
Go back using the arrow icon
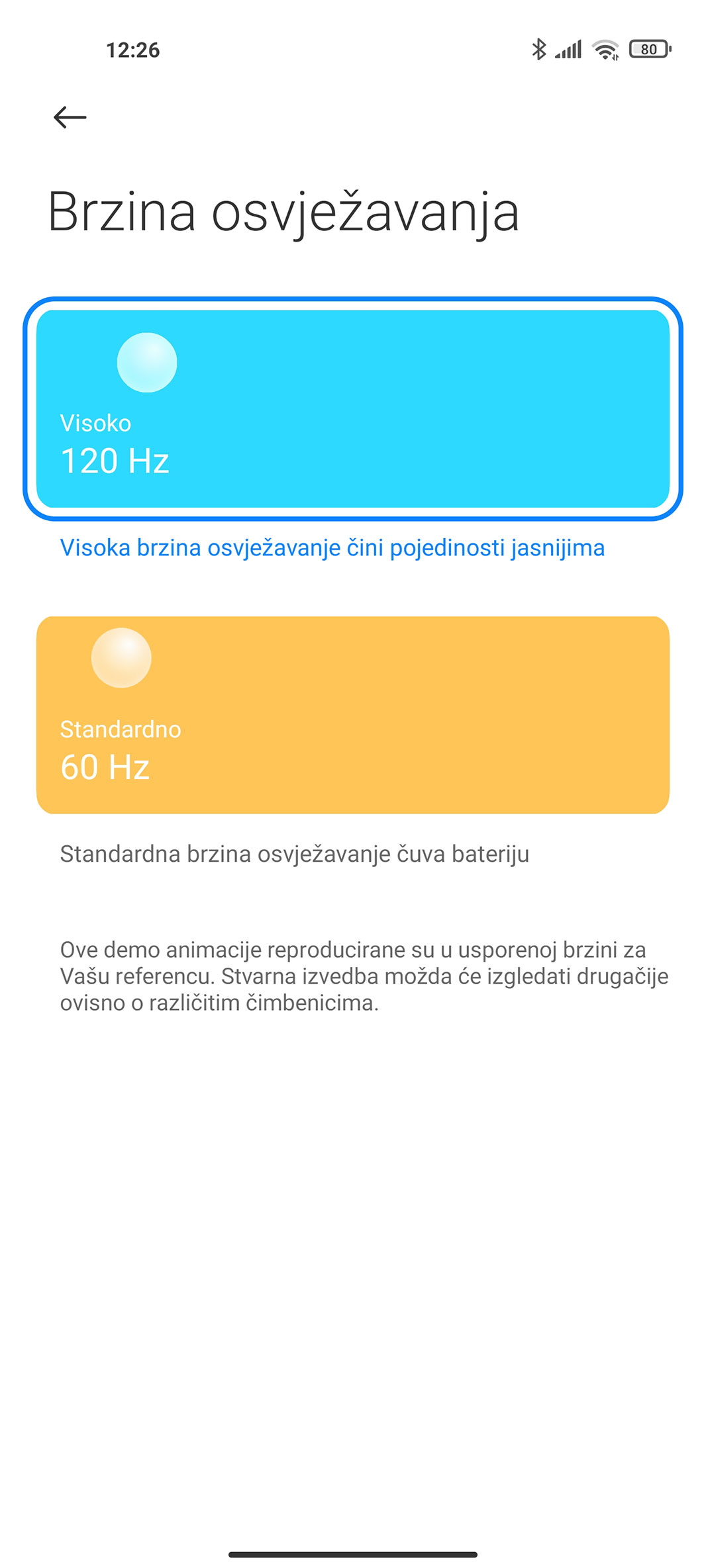point(70,117)
